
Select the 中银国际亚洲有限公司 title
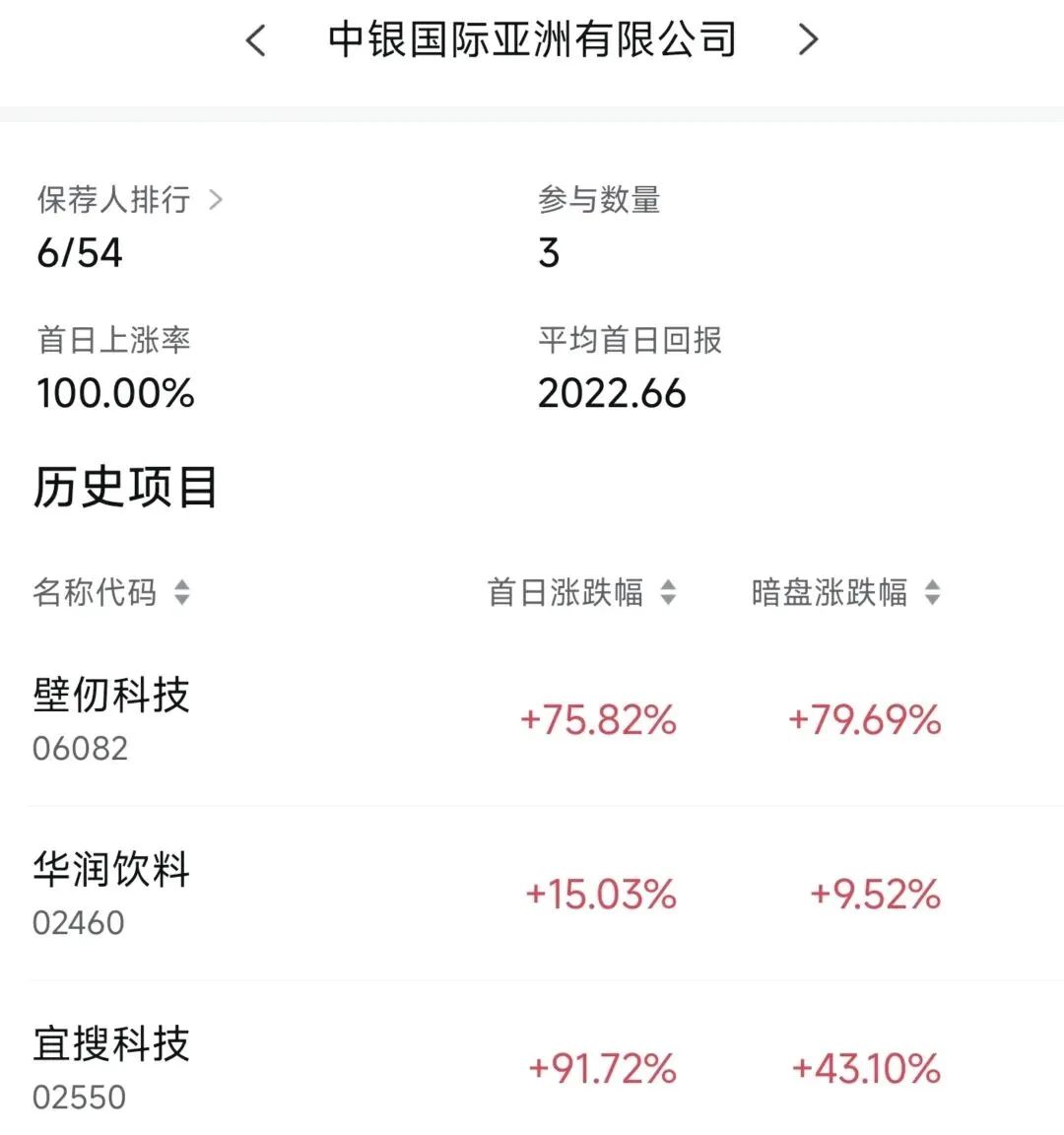(532, 40)
